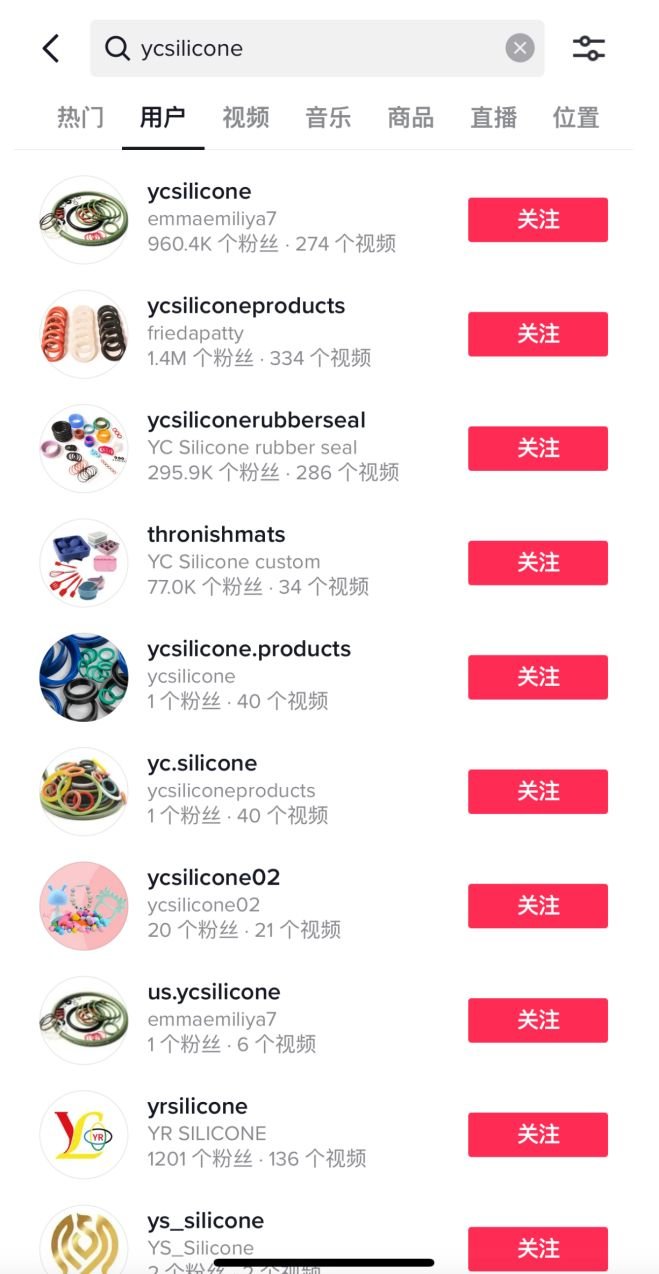Switch to the 商品 tab

click(x=410, y=118)
